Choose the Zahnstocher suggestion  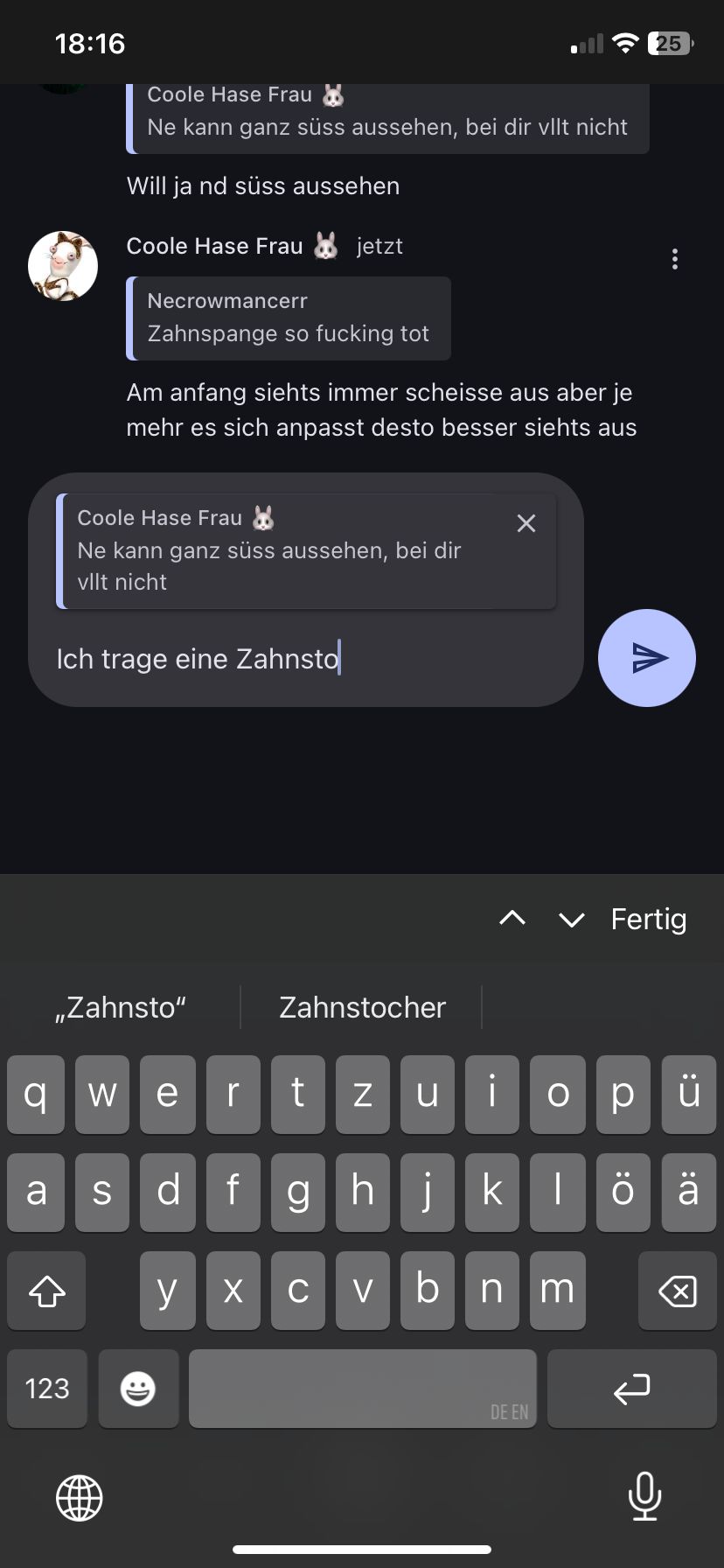362,1007
